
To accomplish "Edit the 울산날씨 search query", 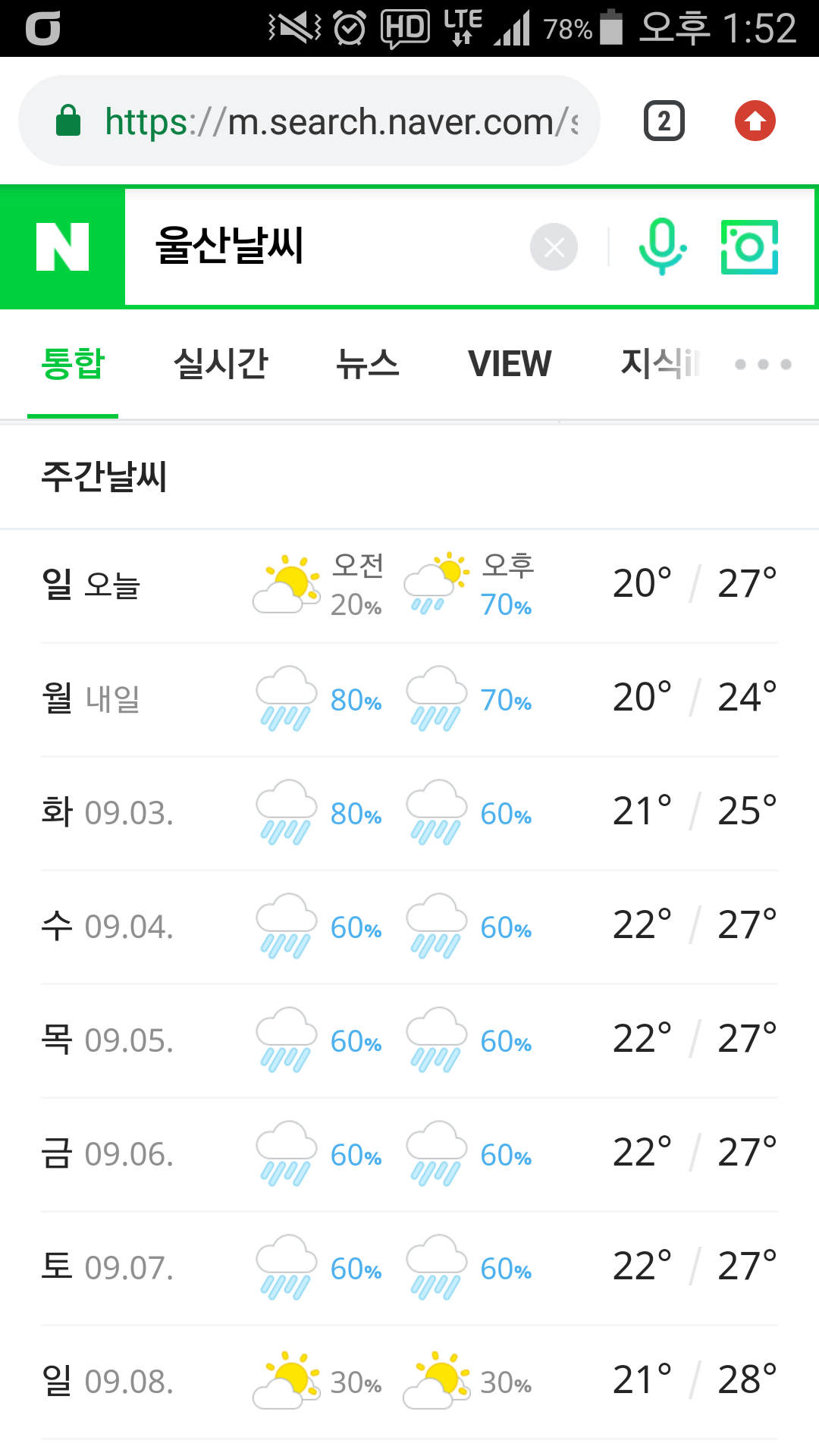I will click(x=318, y=247).
